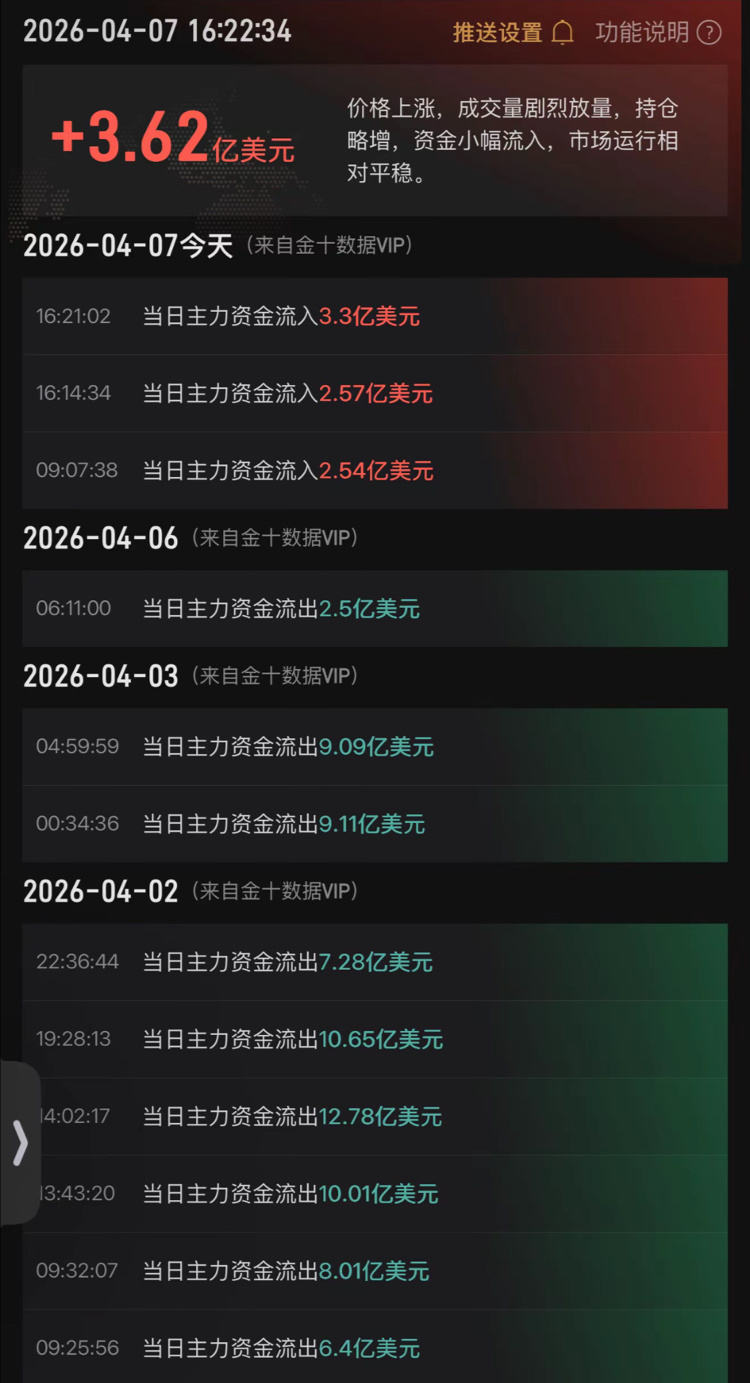Open the 功能说明 help info

pyautogui.click(x=658, y=32)
